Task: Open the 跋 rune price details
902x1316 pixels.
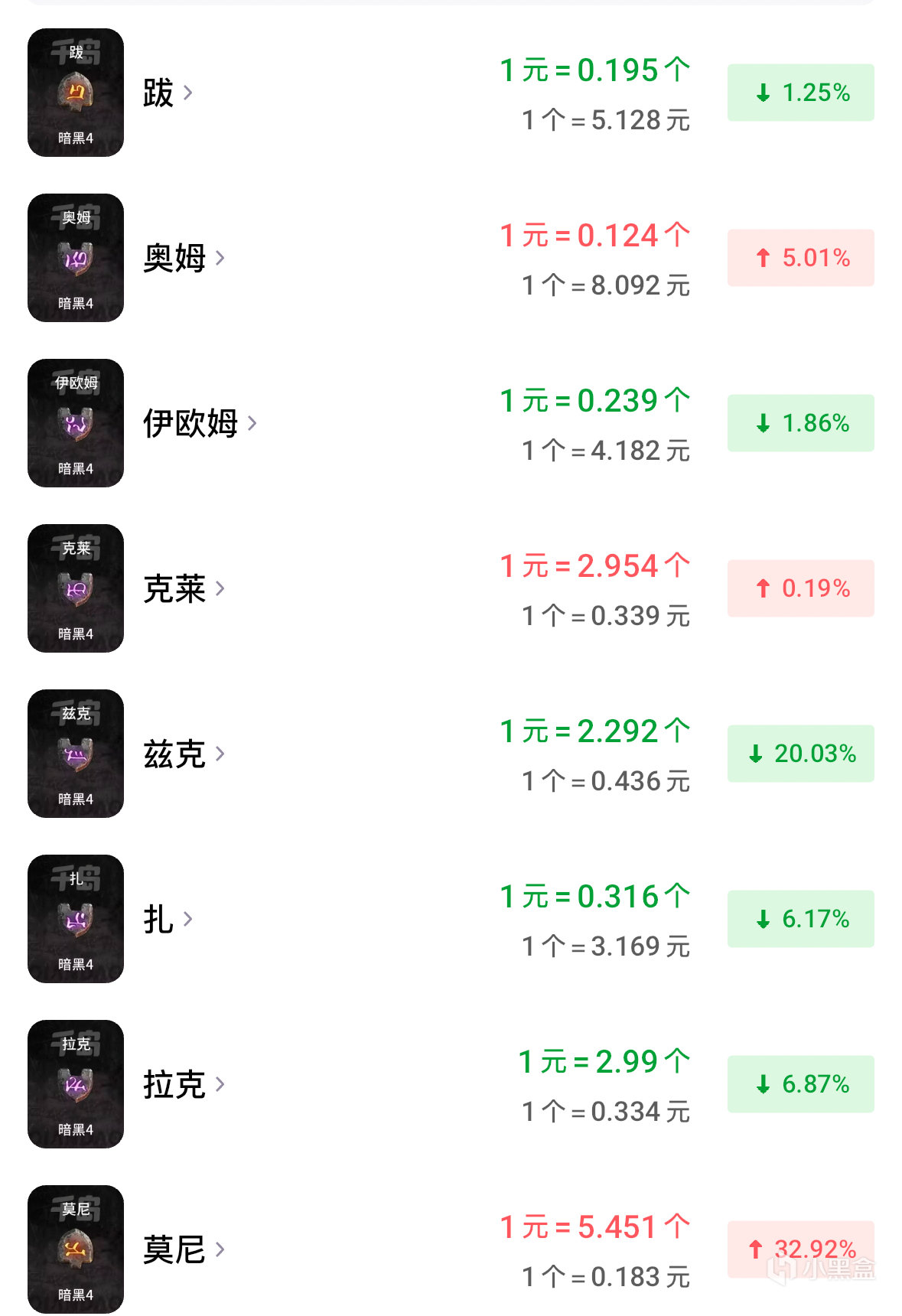Action: (167, 93)
